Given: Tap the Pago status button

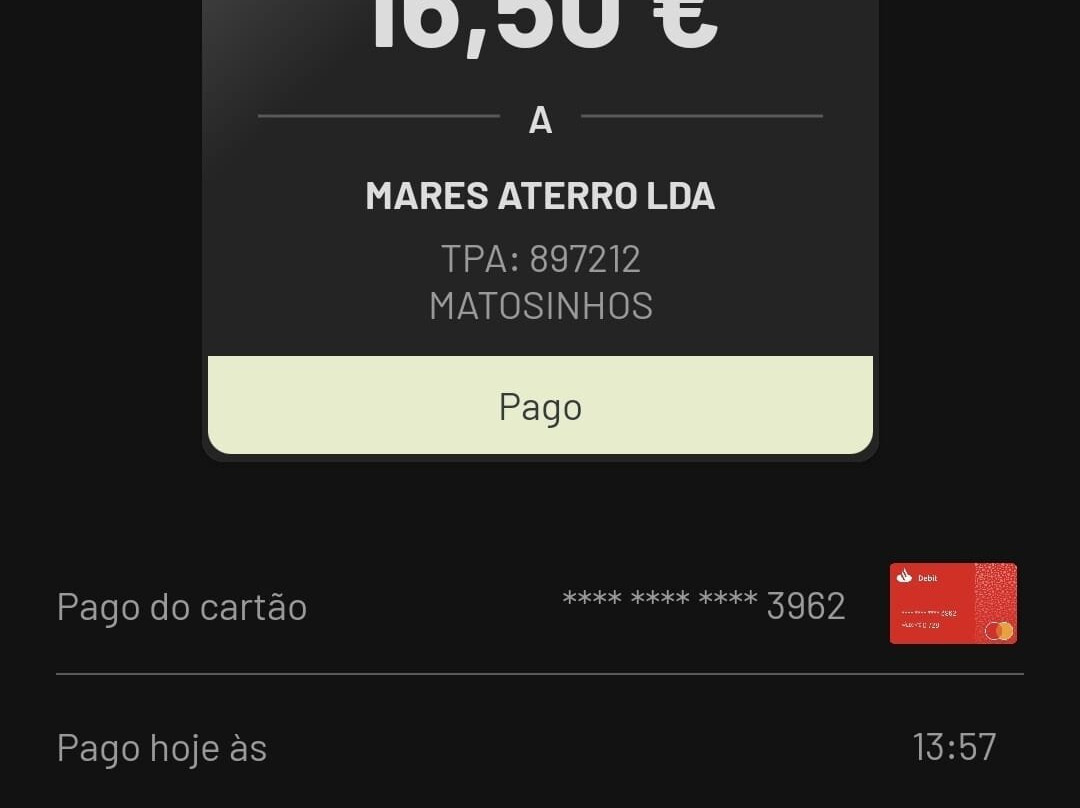Looking at the screenshot, I should (x=540, y=406).
